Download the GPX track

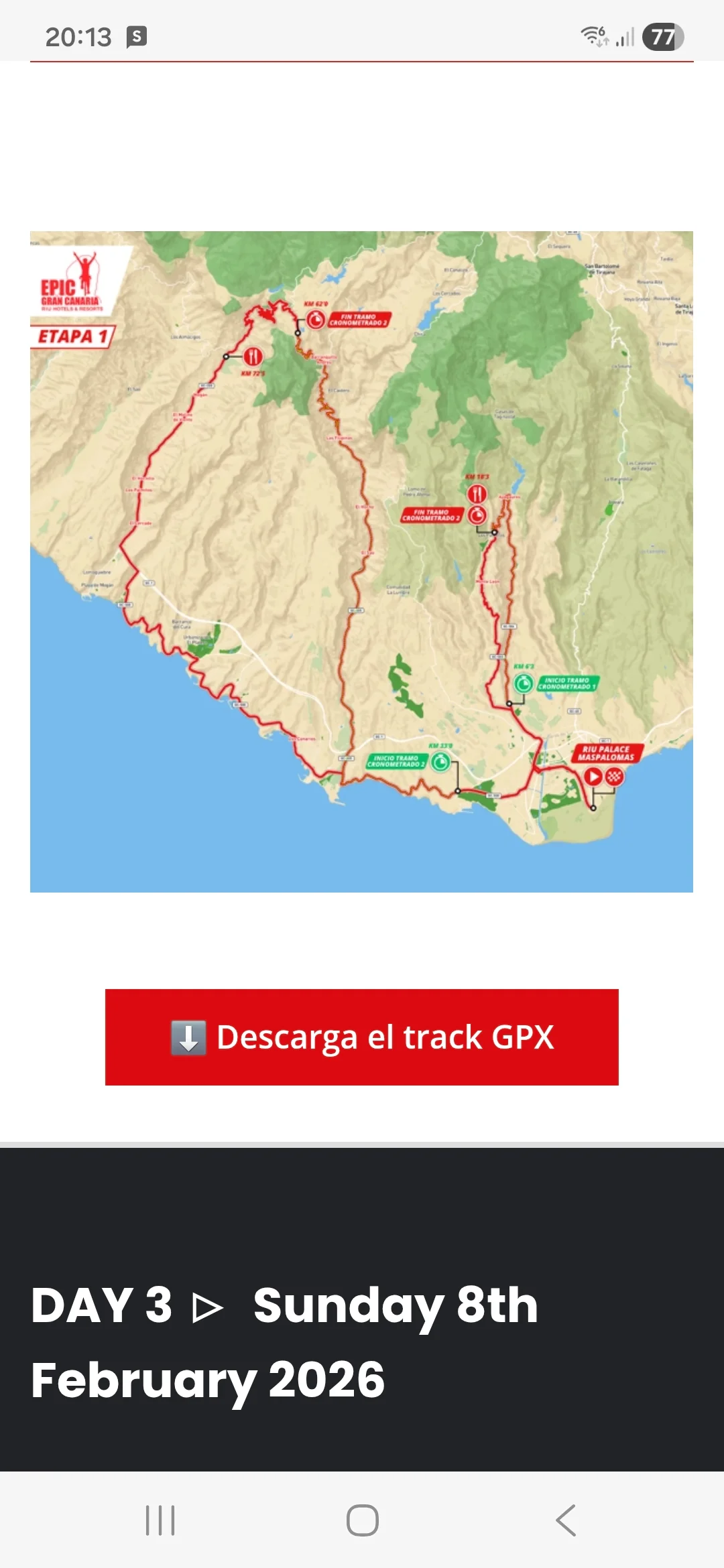point(362,1037)
